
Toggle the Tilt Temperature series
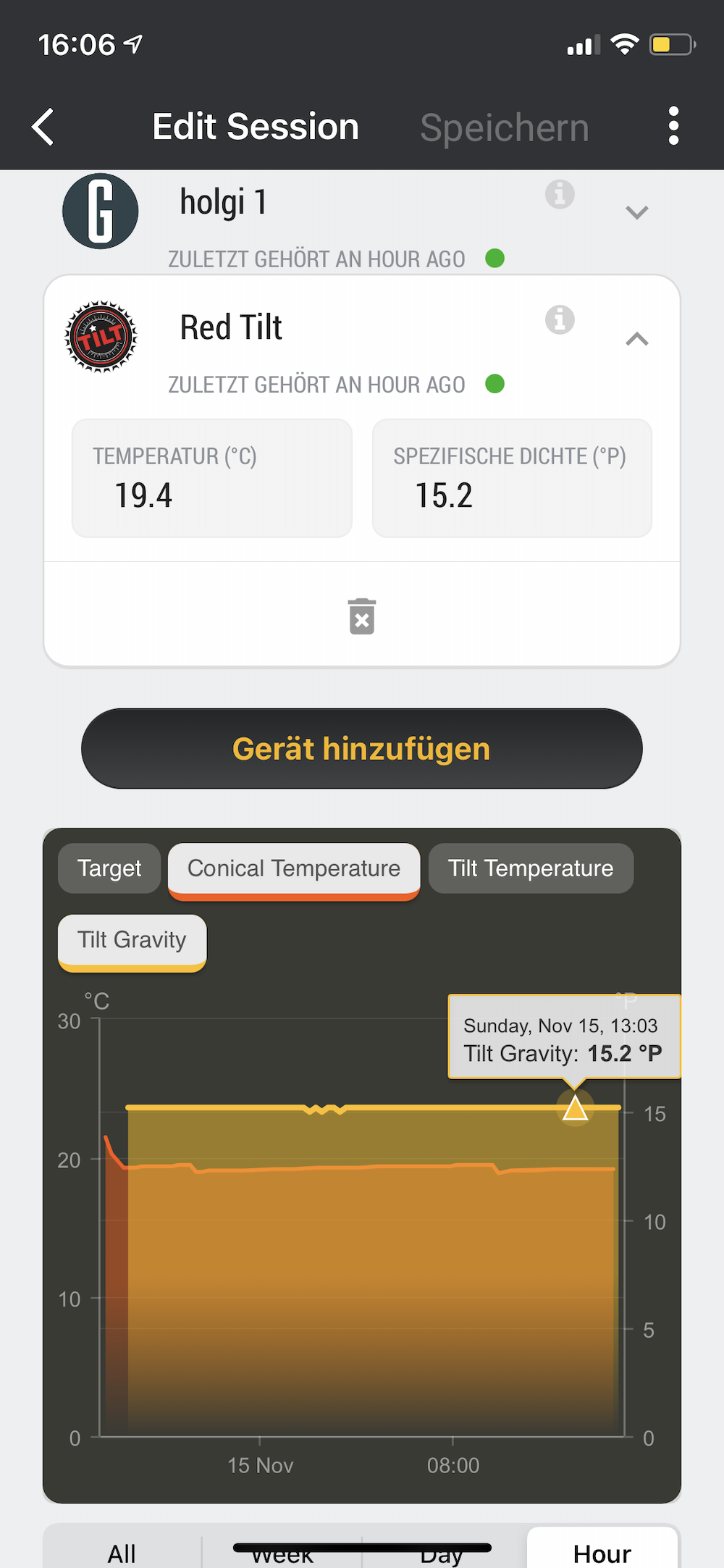(x=530, y=868)
